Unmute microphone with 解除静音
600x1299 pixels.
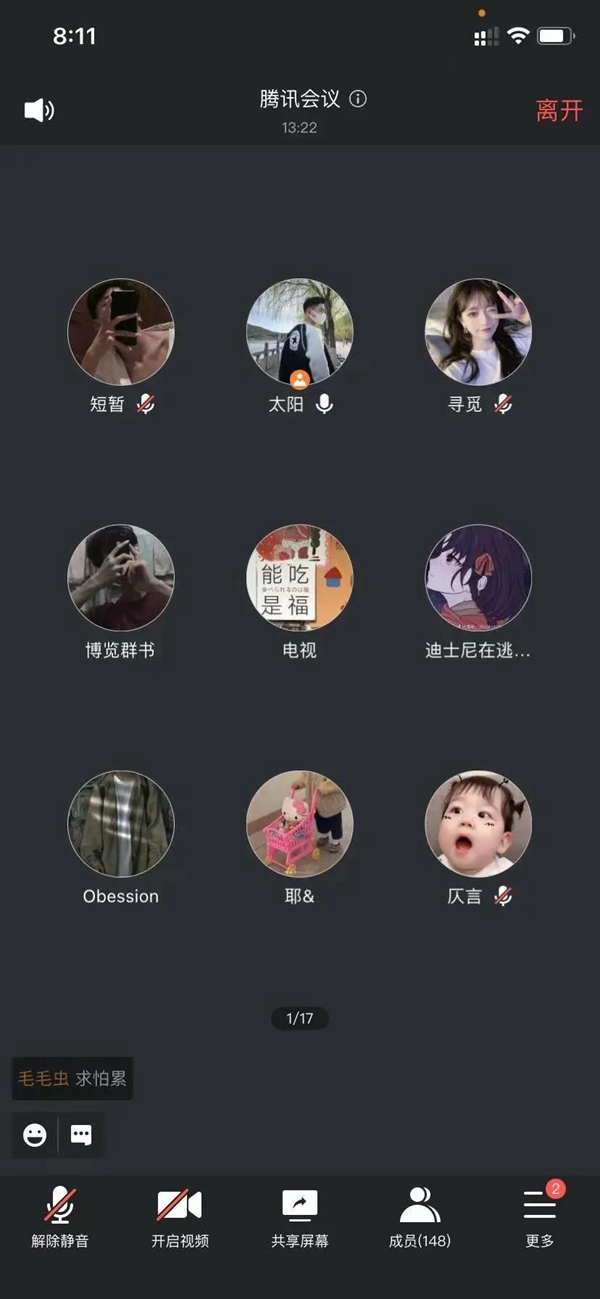(x=60, y=1216)
